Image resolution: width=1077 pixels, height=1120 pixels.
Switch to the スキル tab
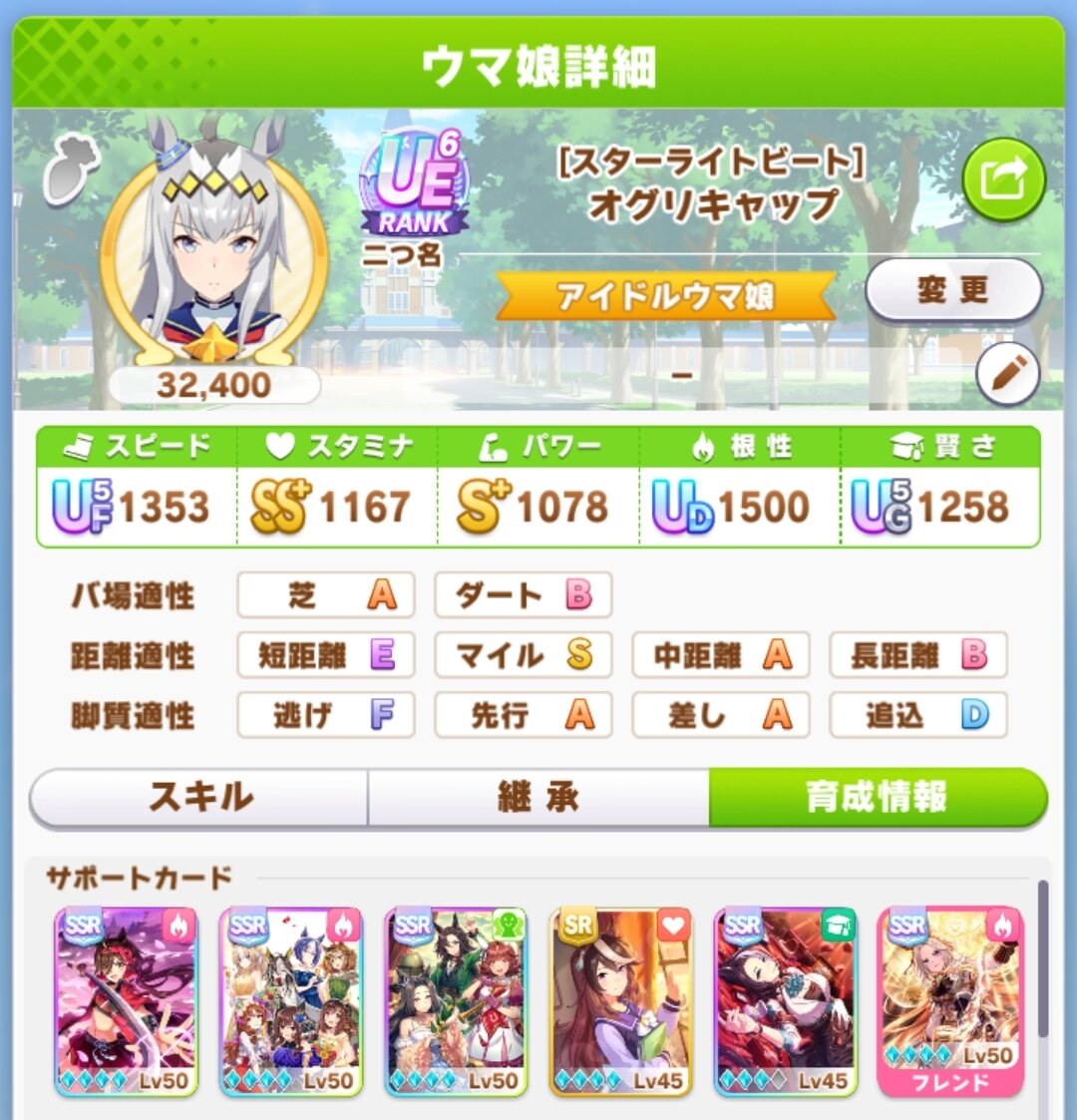pos(199,797)
